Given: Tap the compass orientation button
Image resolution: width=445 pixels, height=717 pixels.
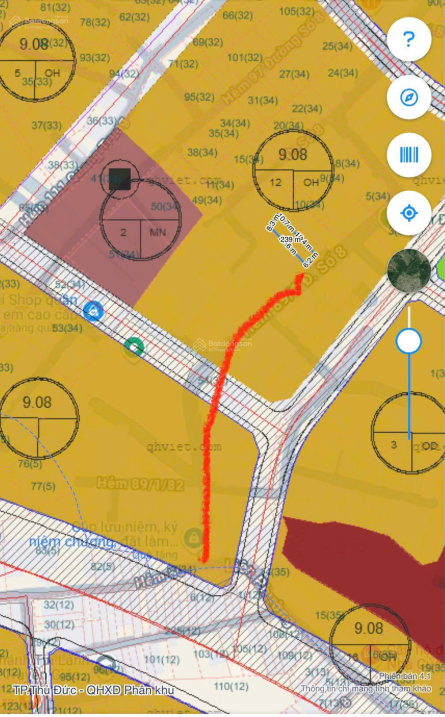Looking at the screenshot, I should click(x=409, y=97).
